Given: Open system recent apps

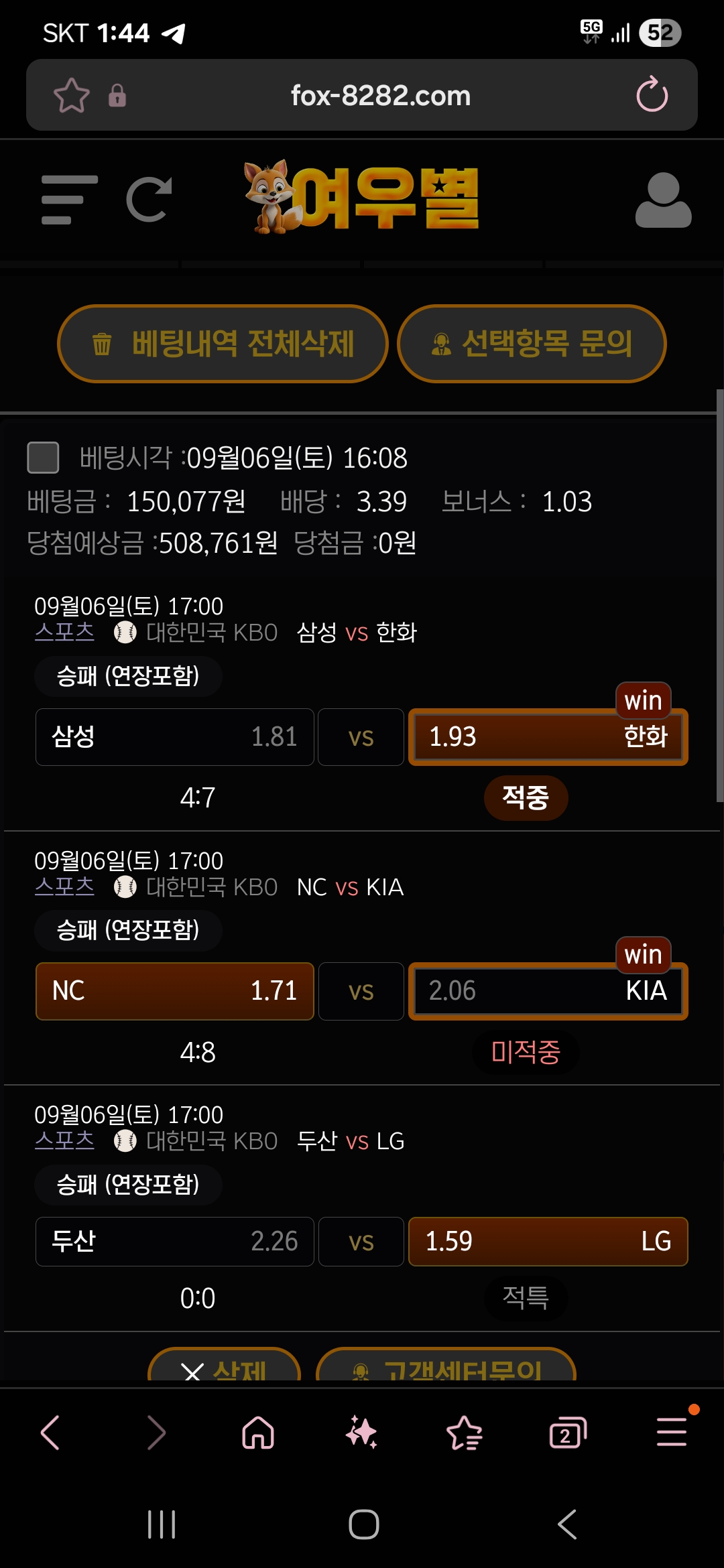Looking at the screenshot, I should pos(162,1524).
